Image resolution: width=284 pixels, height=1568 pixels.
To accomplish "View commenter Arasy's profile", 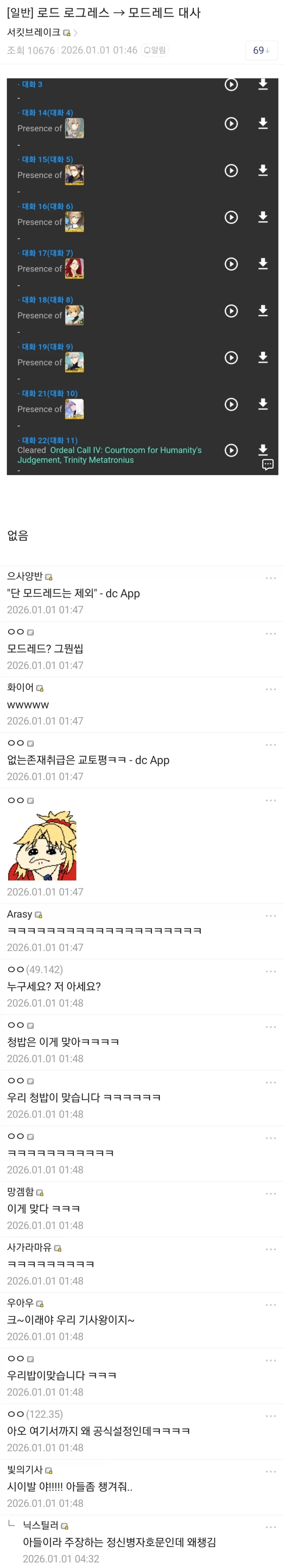I will [20, 914].
